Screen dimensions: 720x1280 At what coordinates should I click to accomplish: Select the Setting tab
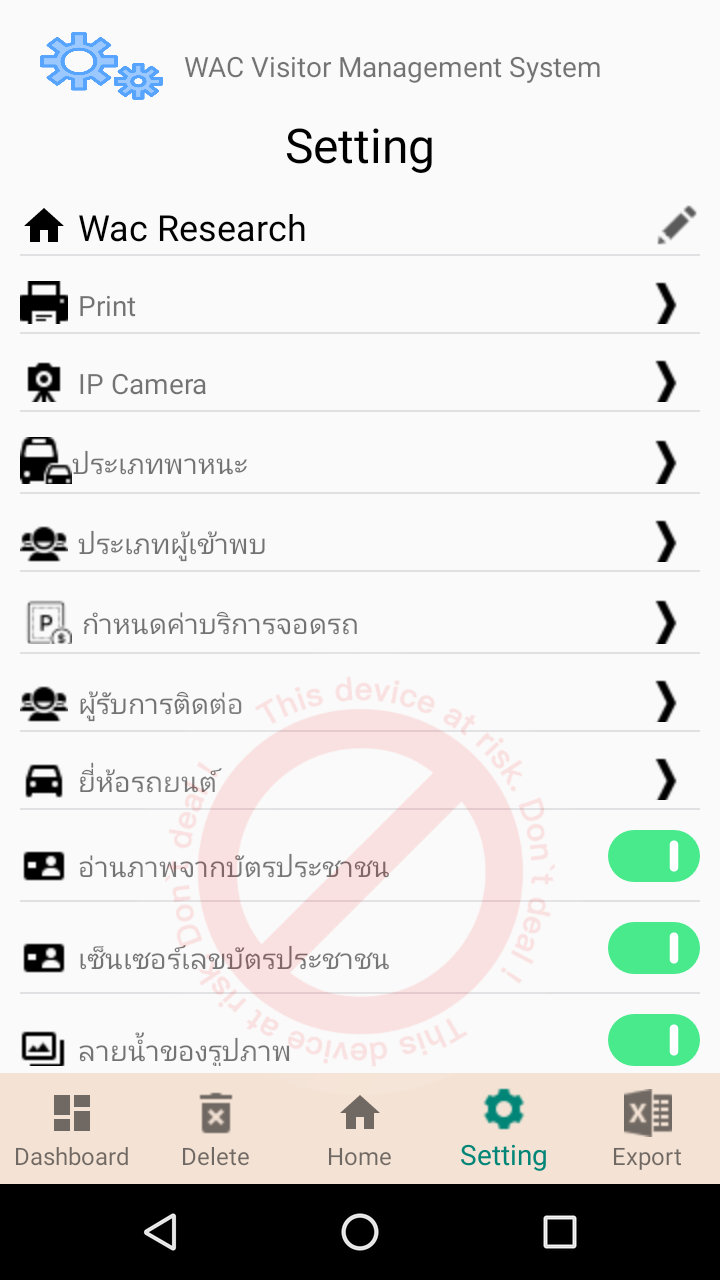pos(504,1130)
